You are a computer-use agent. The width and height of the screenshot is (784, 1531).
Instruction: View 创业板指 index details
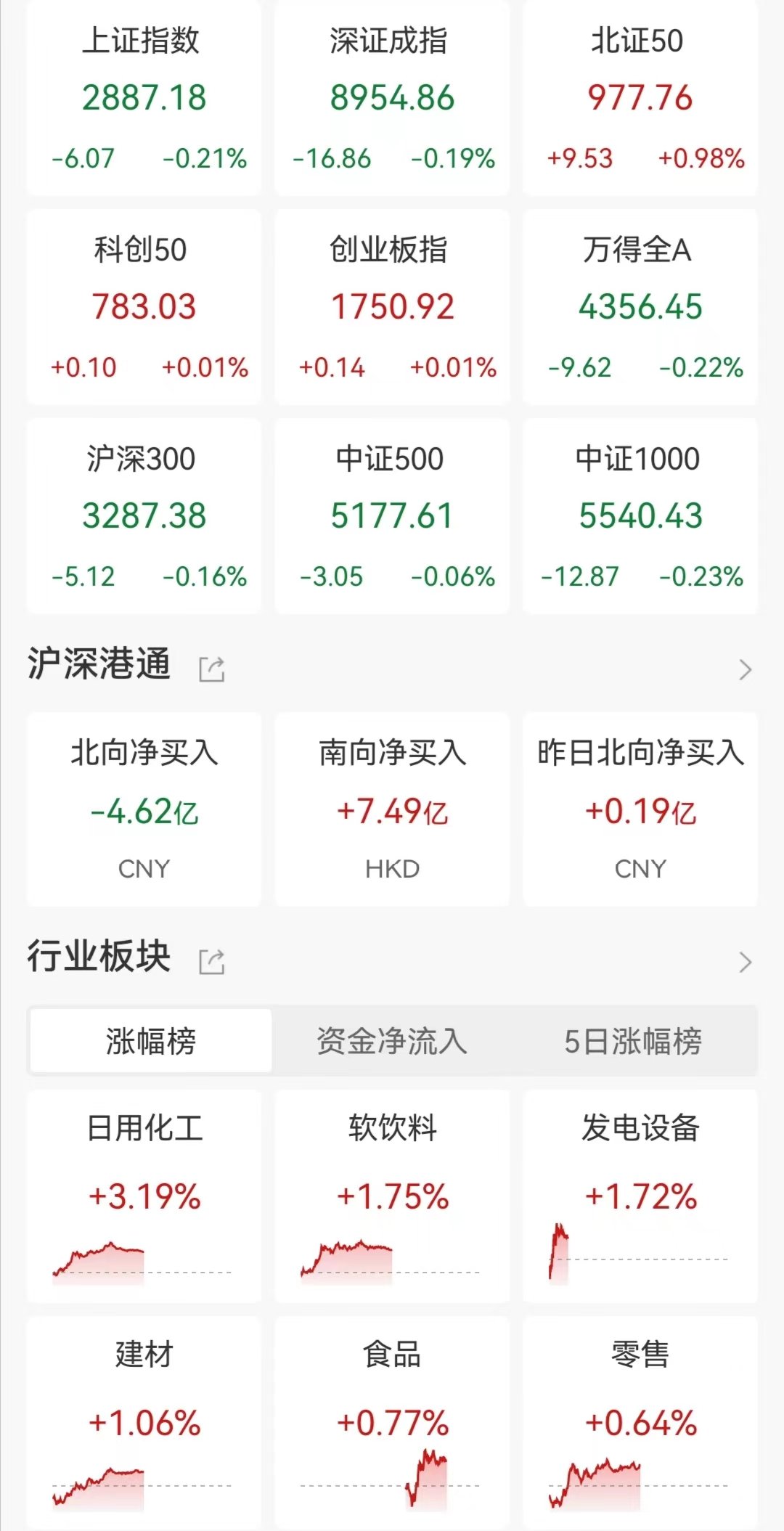[392, 306]
